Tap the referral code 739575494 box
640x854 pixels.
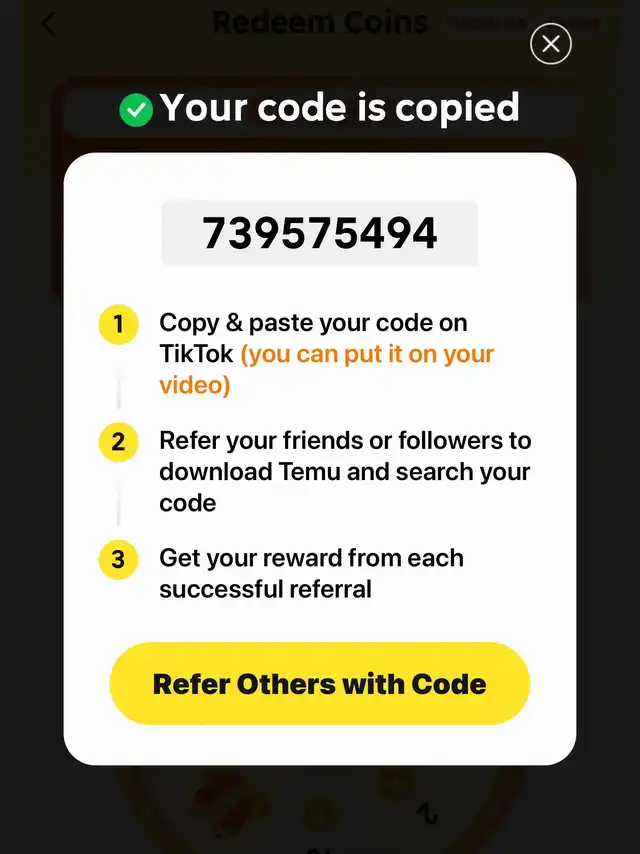(320, 233)
